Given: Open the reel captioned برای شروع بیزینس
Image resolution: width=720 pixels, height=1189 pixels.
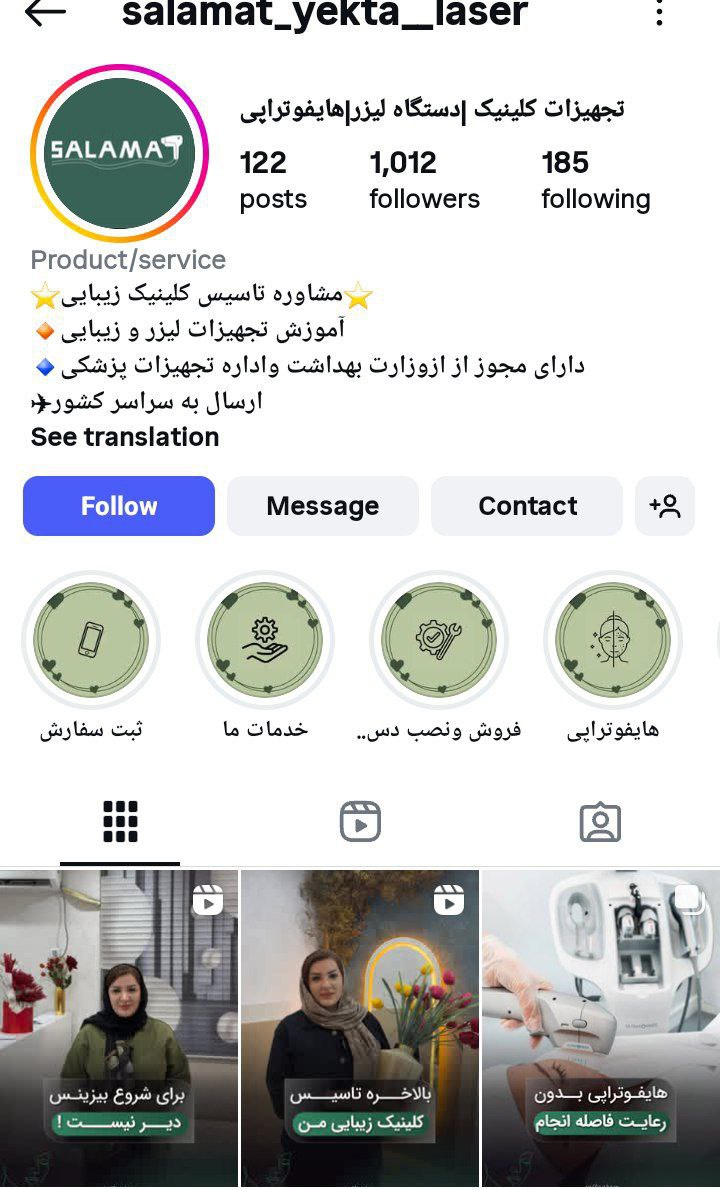Looking at the screenshot, I should click(119, 1027).
